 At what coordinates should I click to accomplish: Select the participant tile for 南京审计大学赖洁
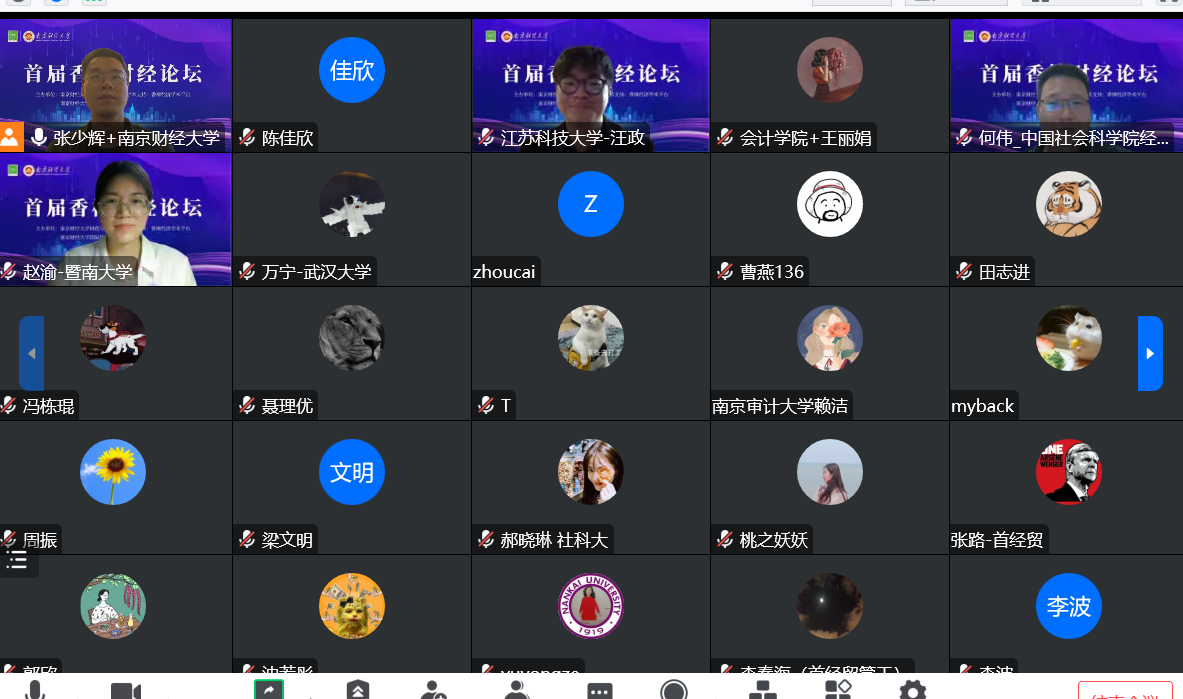point(829,353)
